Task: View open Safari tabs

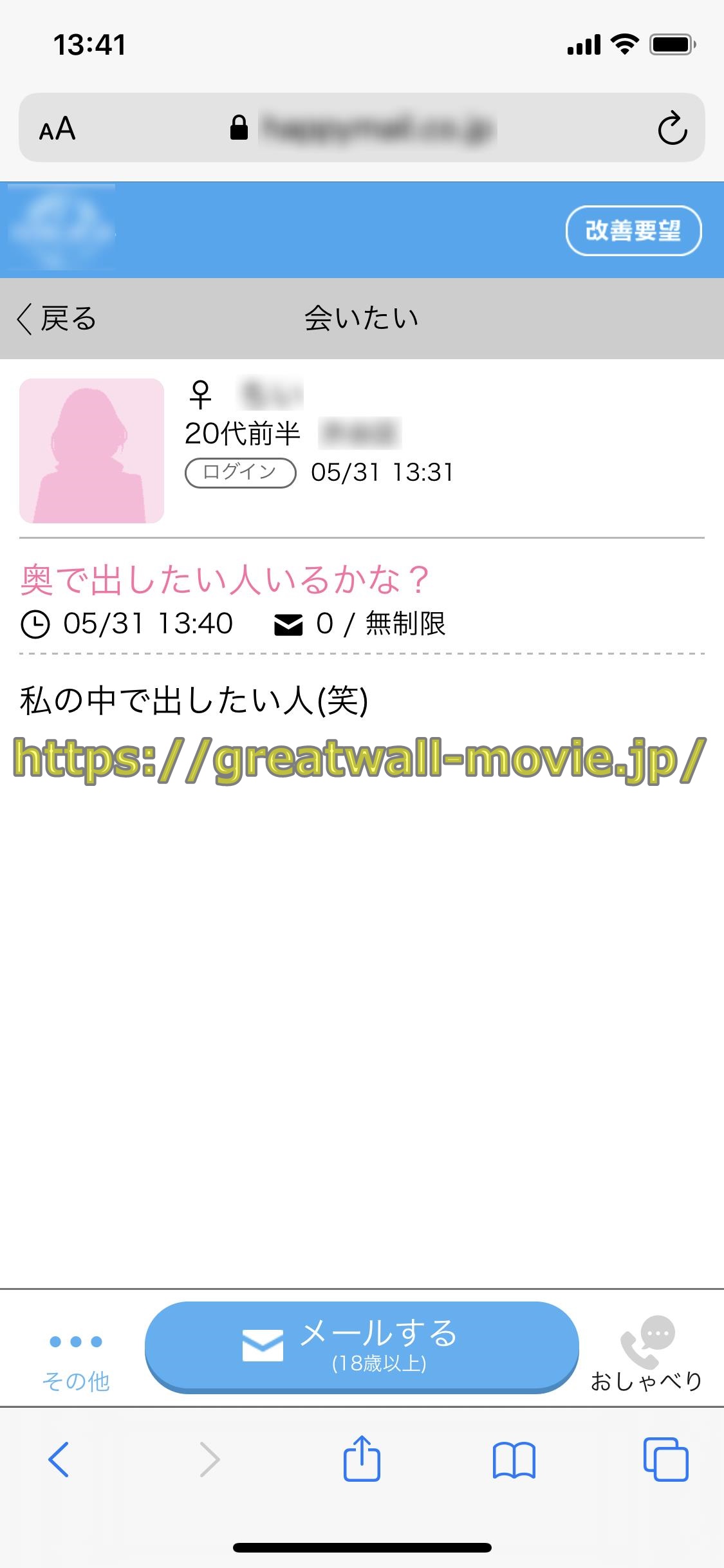Action: click(x=665, y=1459)
